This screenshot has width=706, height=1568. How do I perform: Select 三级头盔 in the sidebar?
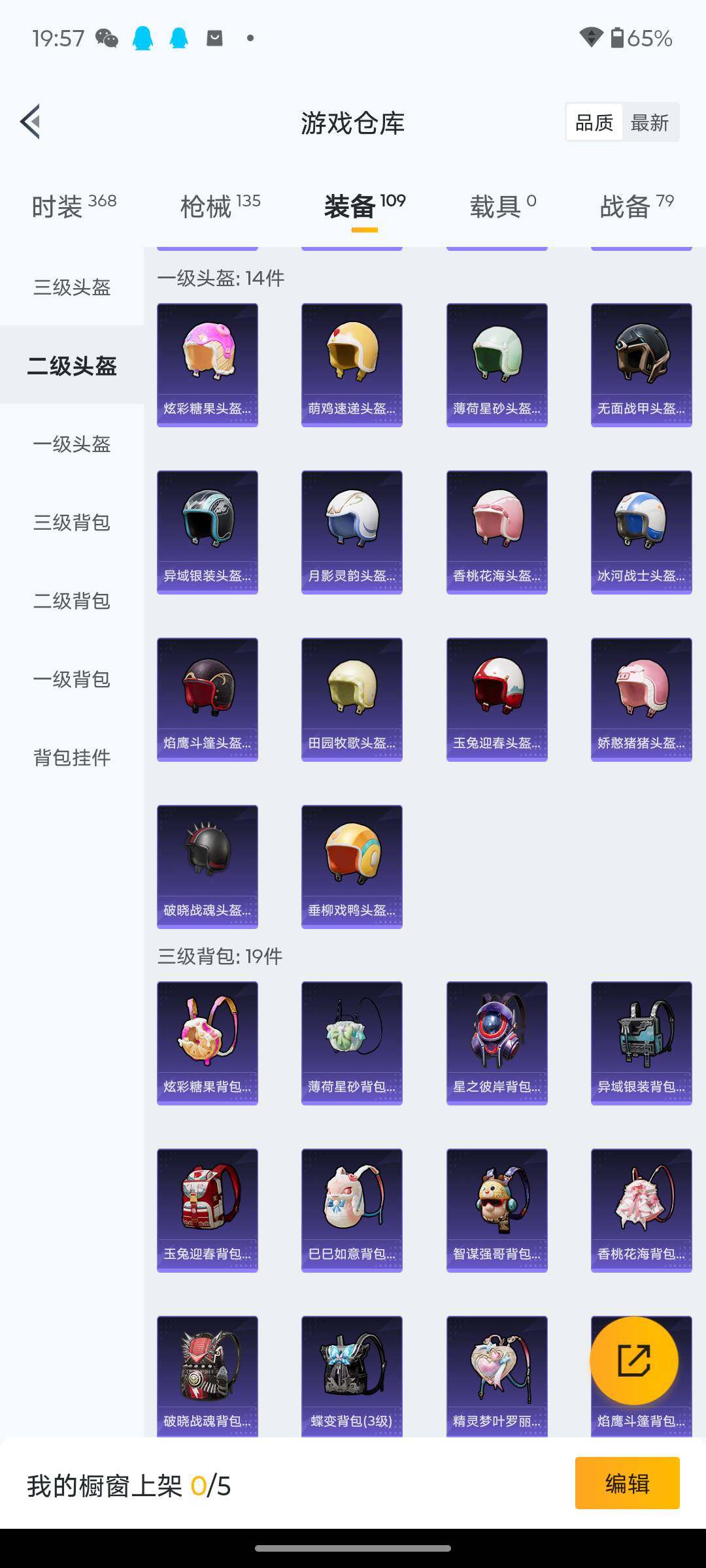pos(72,287)
